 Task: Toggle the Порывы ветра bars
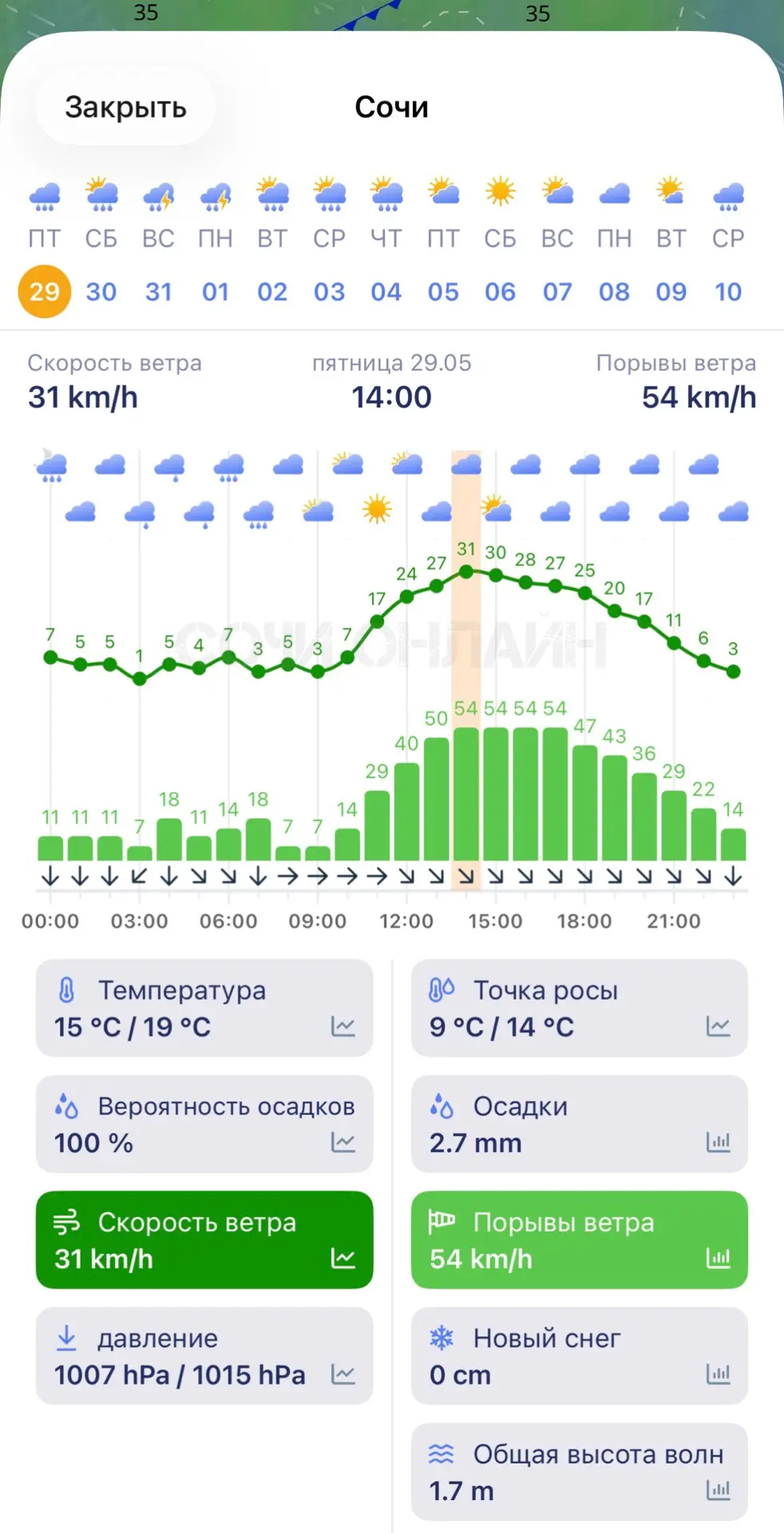(580, 1240)
